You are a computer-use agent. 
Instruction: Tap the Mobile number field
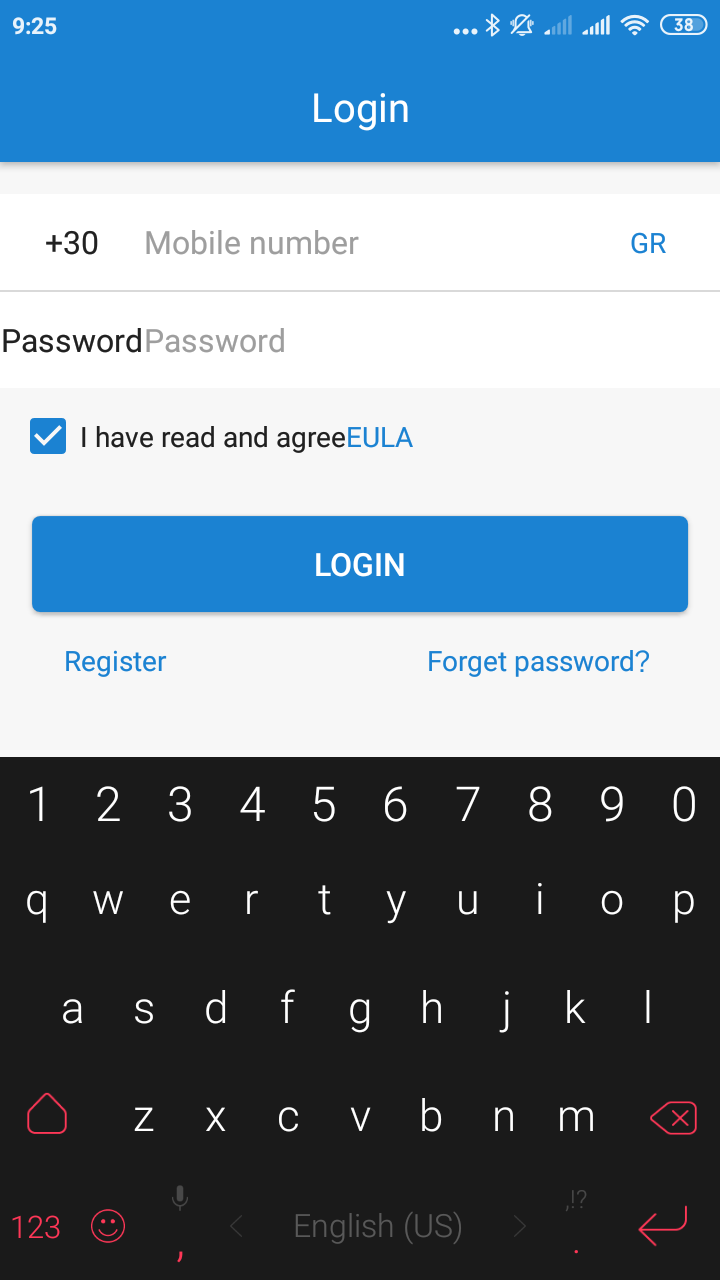370,243
